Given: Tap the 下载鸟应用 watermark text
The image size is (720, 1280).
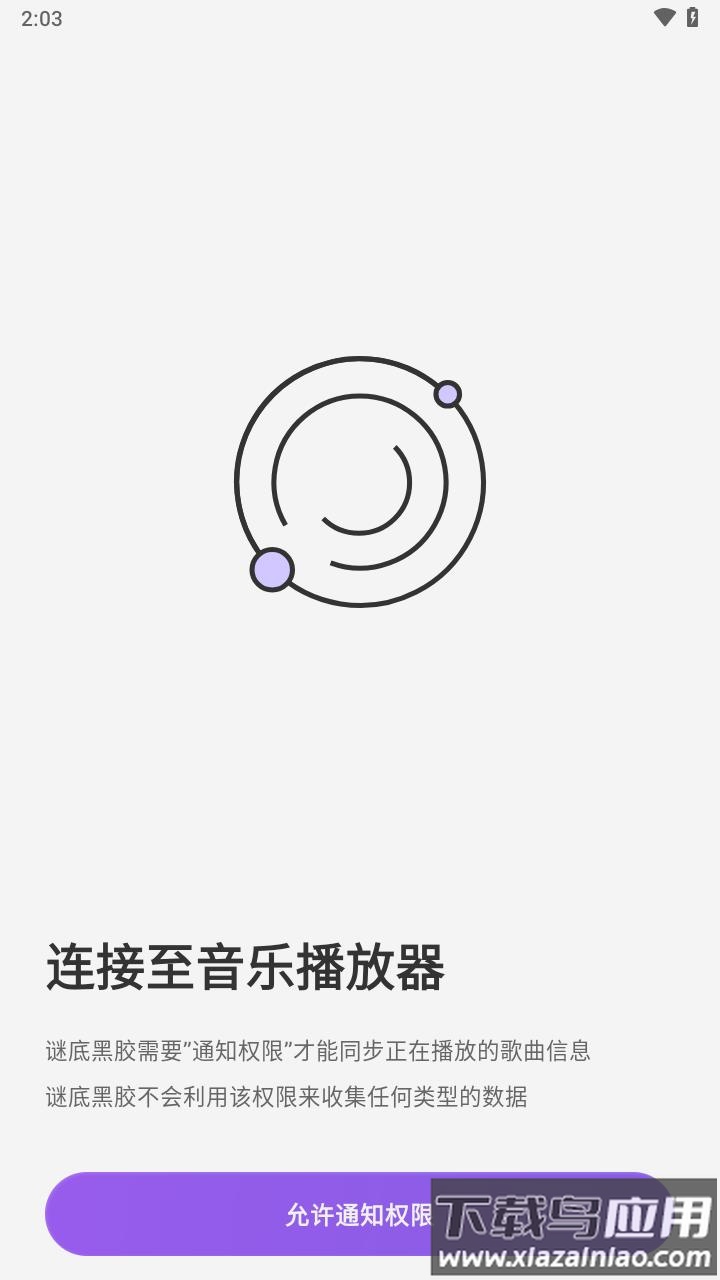Looking at the screenshot, I should [x=570, y=1210].
